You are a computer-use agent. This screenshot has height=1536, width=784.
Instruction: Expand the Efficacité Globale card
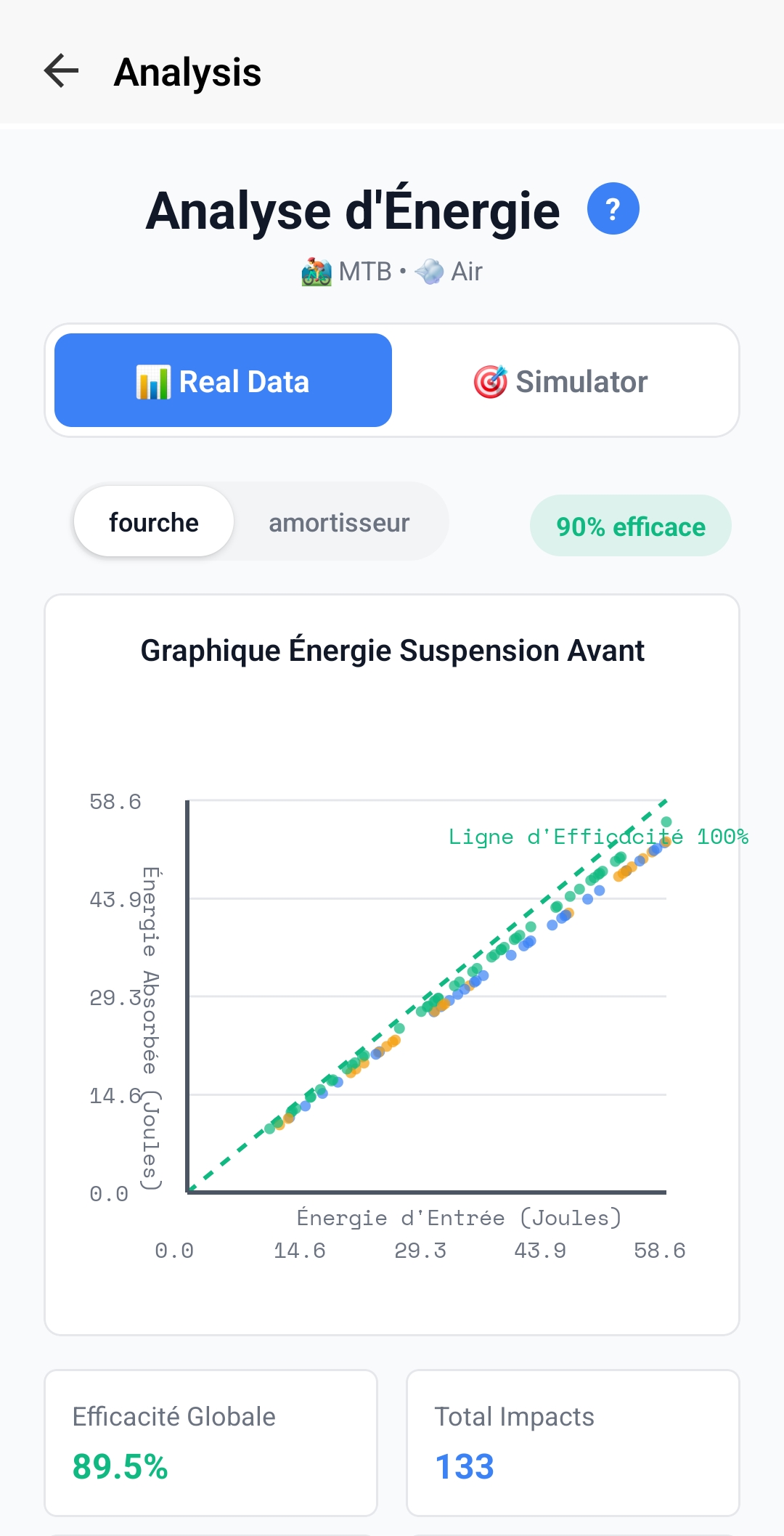point(210,1442)
